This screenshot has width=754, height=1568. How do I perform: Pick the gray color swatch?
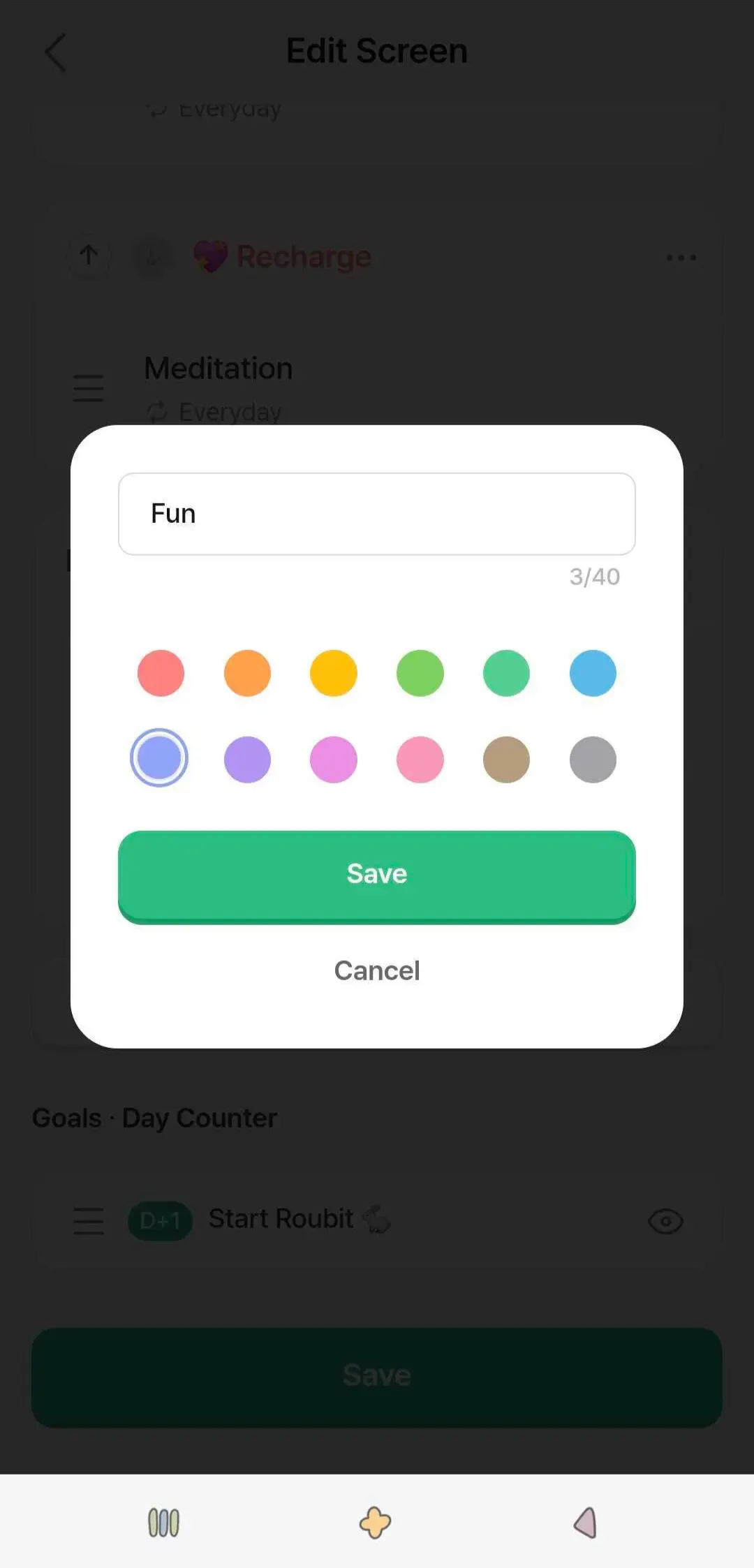coord(593,760)
